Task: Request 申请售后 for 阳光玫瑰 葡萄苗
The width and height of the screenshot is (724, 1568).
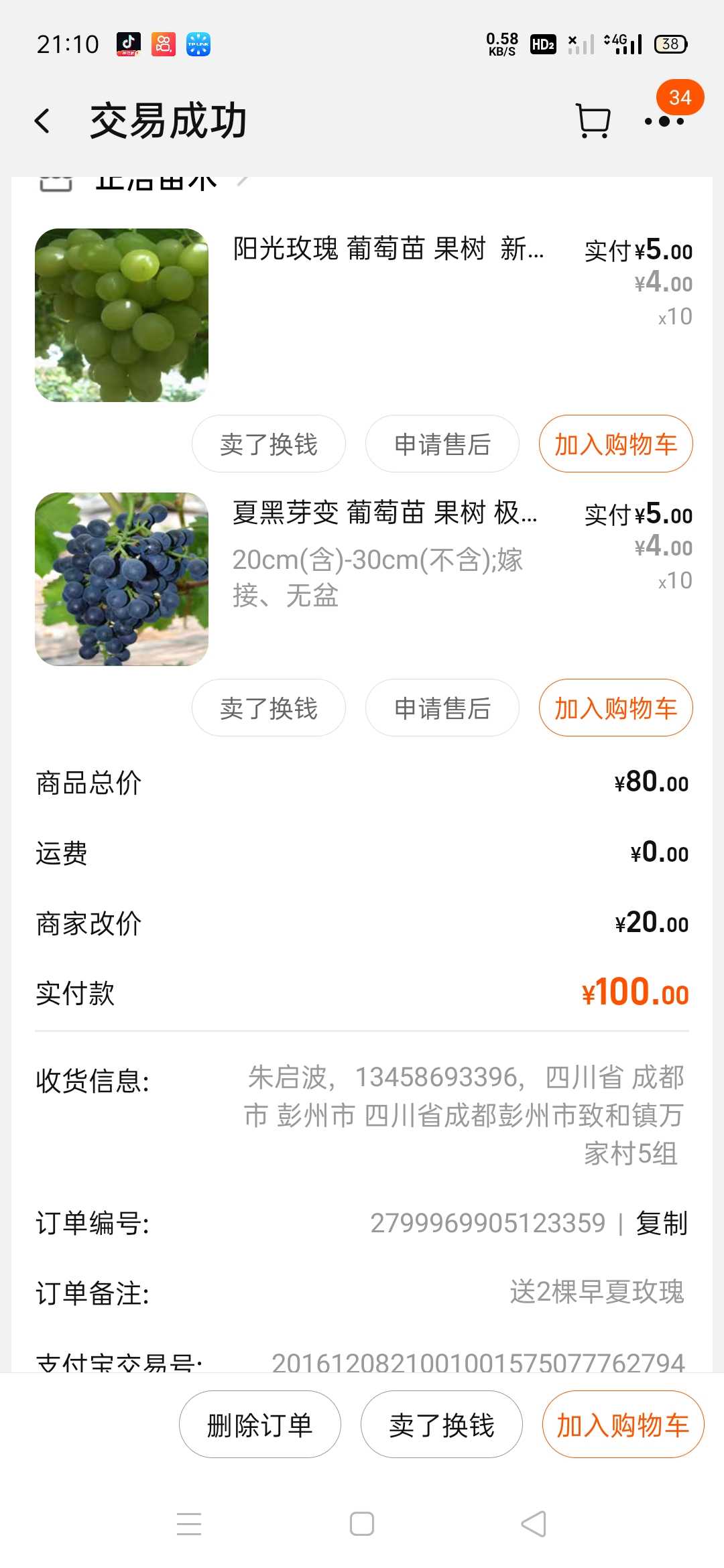Action: point(442,444)
